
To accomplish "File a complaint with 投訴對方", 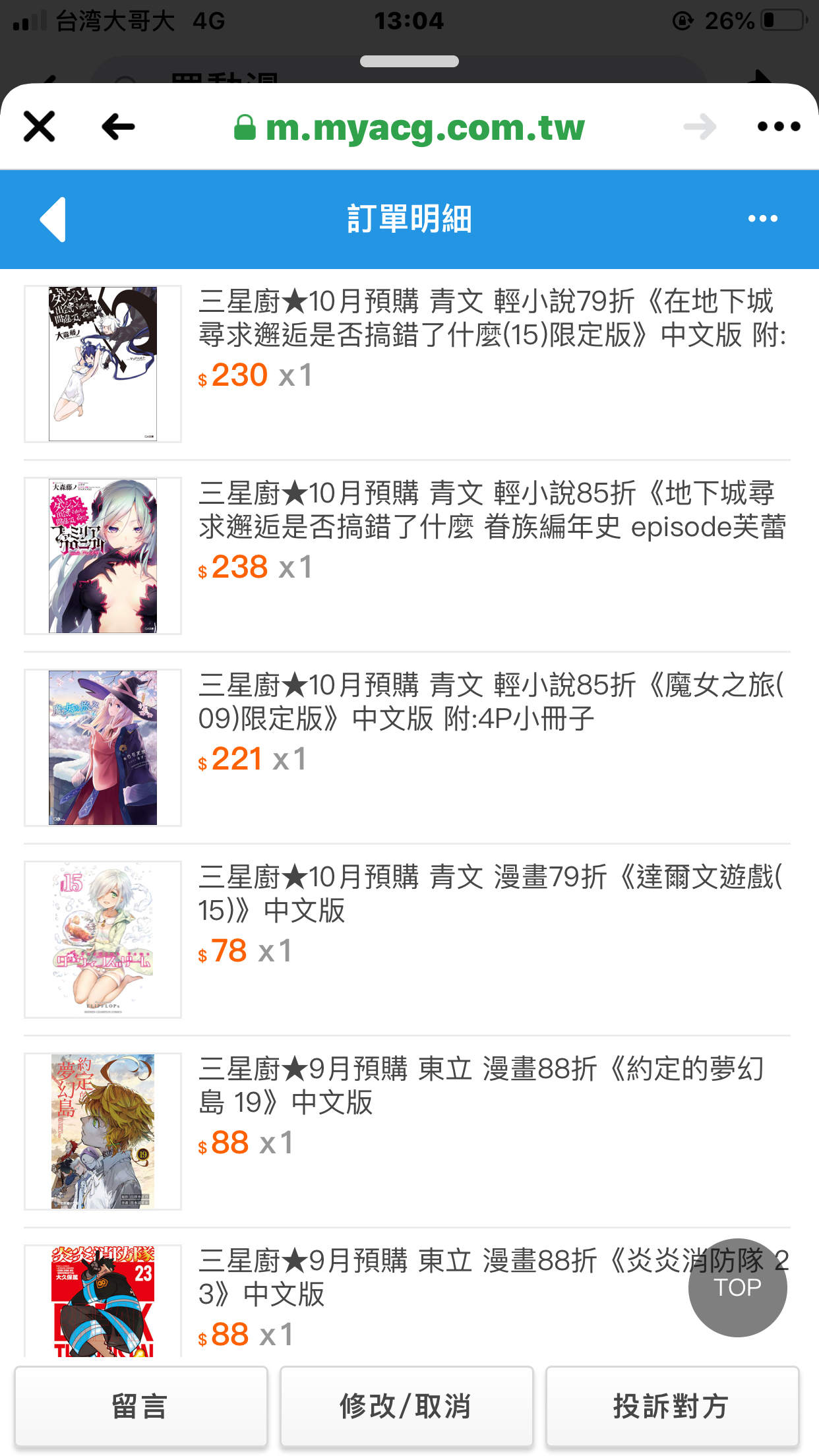I will pyautogui.click(x=672, y=1406).
